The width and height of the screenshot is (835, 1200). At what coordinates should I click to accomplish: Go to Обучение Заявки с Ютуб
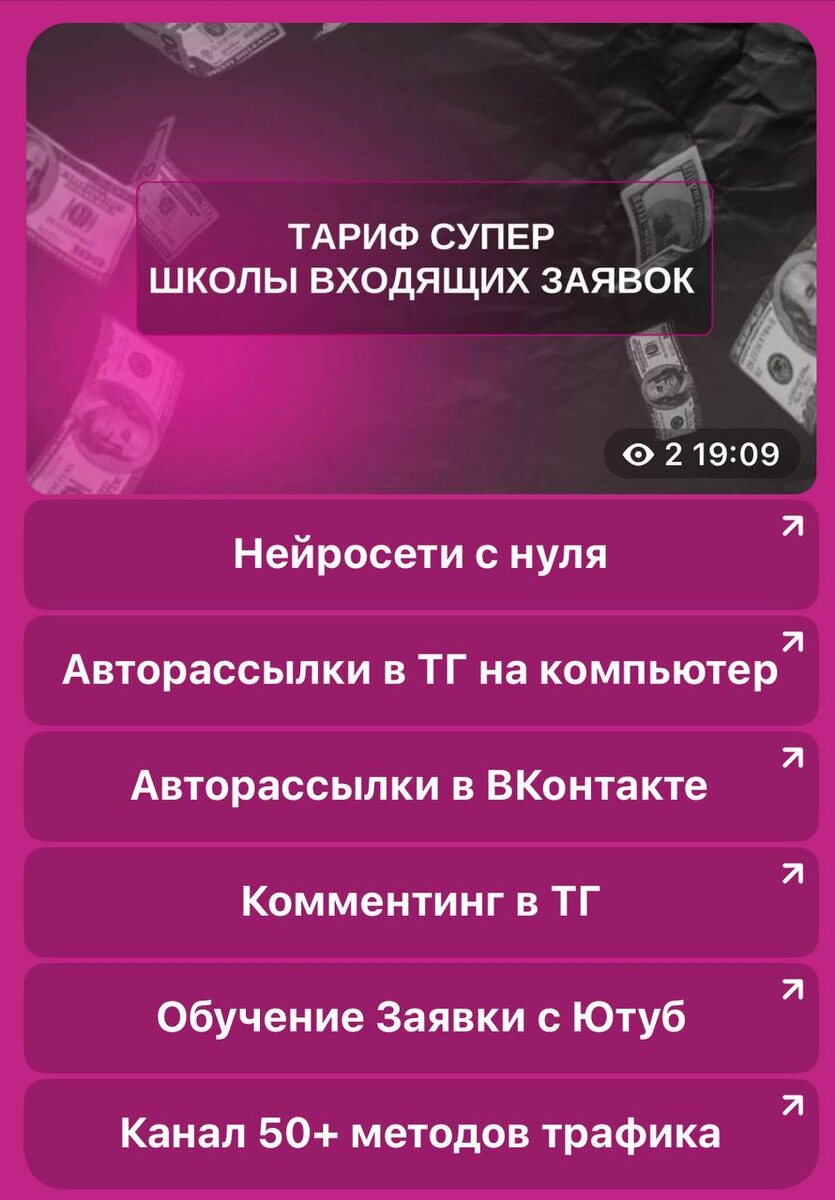click(421, 1019)
